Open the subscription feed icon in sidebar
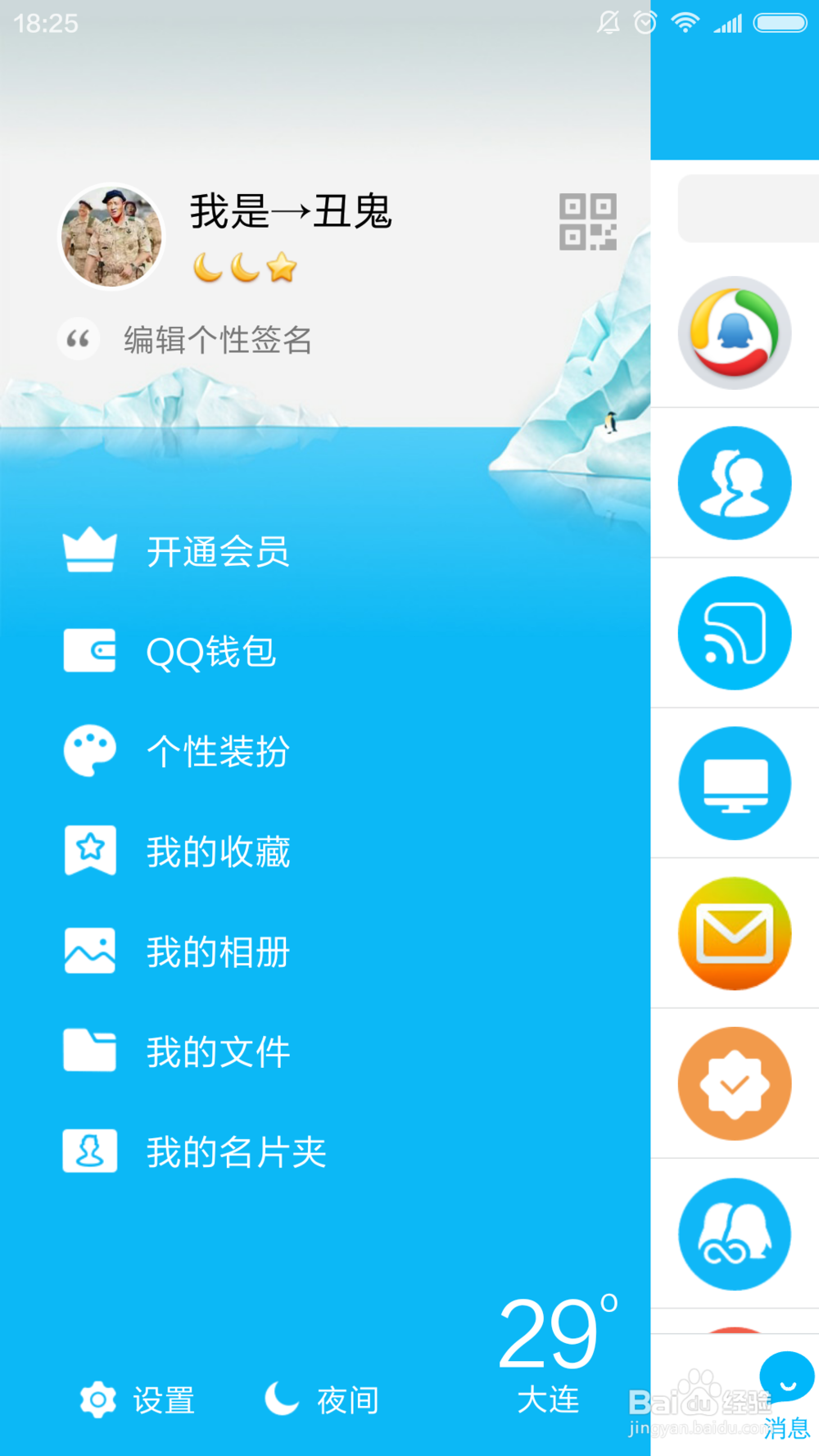The height and width of the screenshot is (1456, 819). point(735,632)
